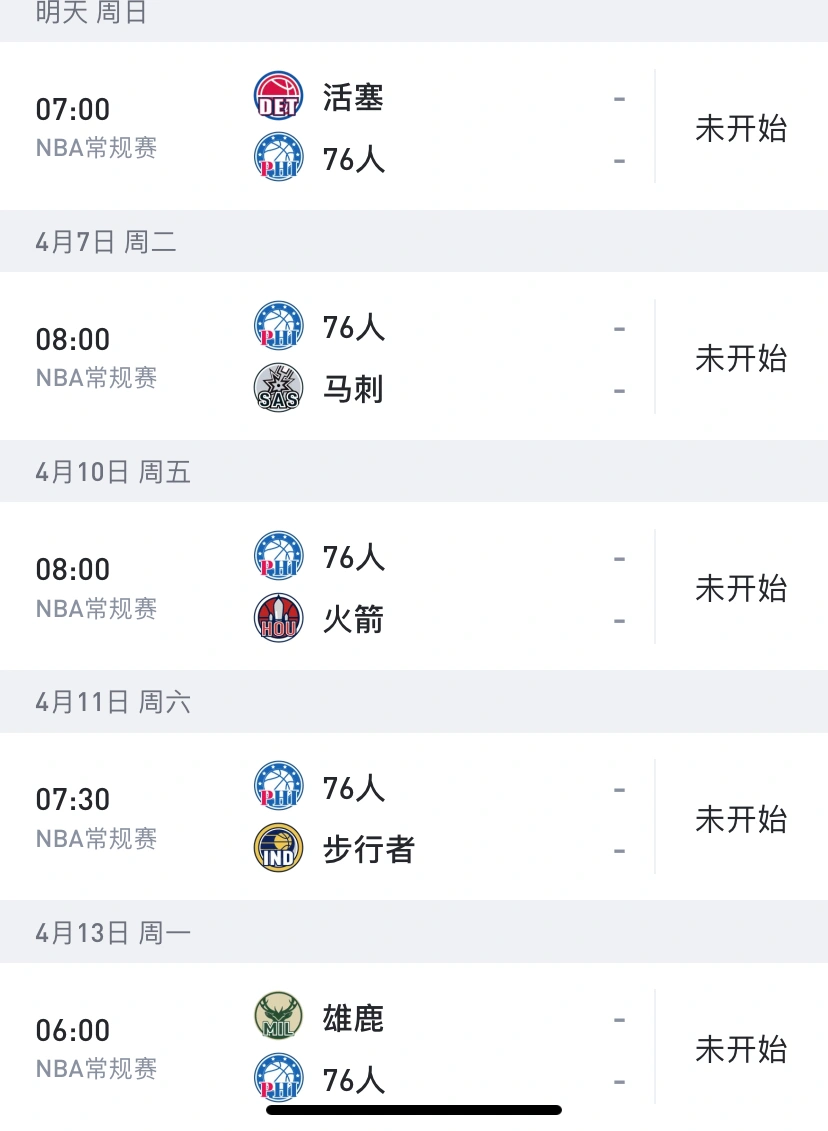Open the 76人 vs 步行者 game on 4月11日
Screen dimensions: 828x1131
click(414, 818)
